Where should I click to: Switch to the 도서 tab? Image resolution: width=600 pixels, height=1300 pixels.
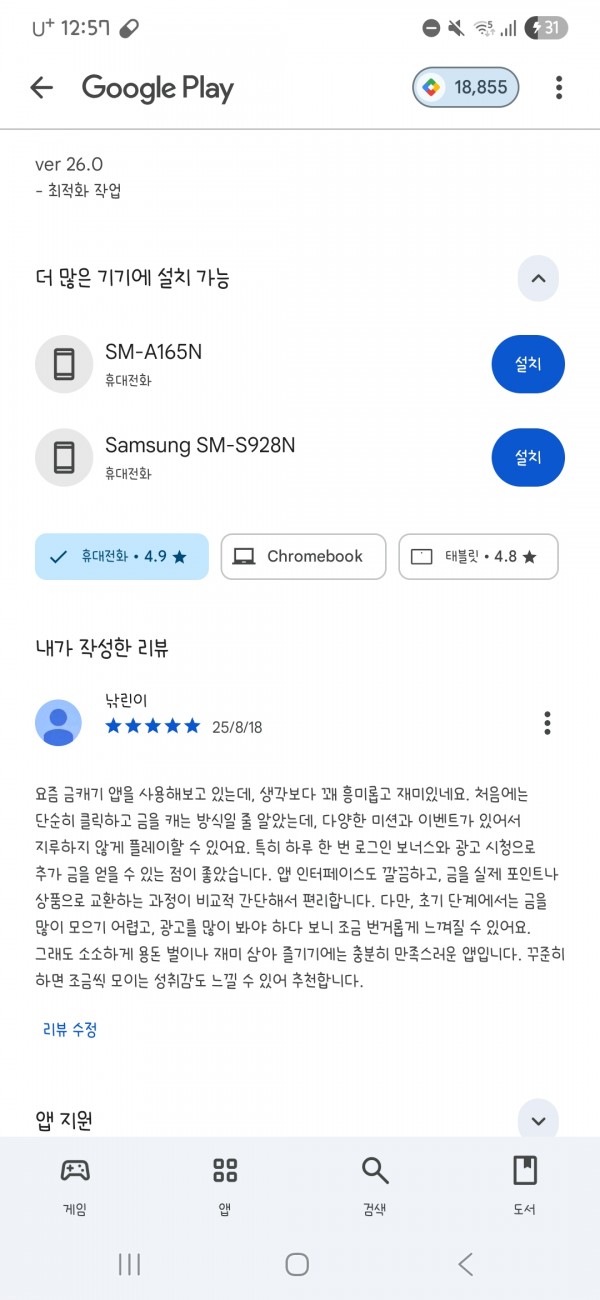click(525, 1186)
